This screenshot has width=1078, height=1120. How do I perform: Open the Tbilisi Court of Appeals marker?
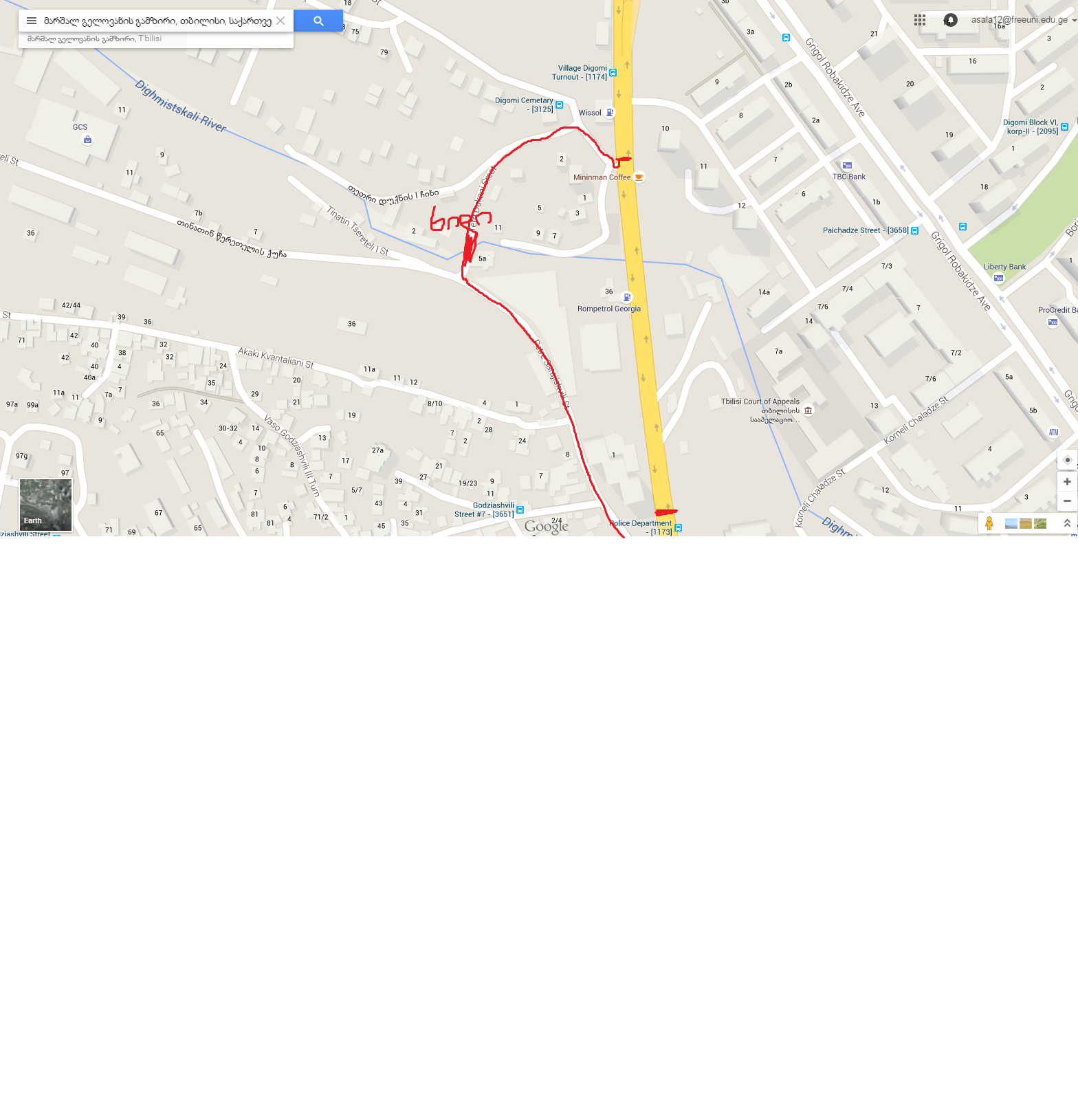(x=808, y=410)
